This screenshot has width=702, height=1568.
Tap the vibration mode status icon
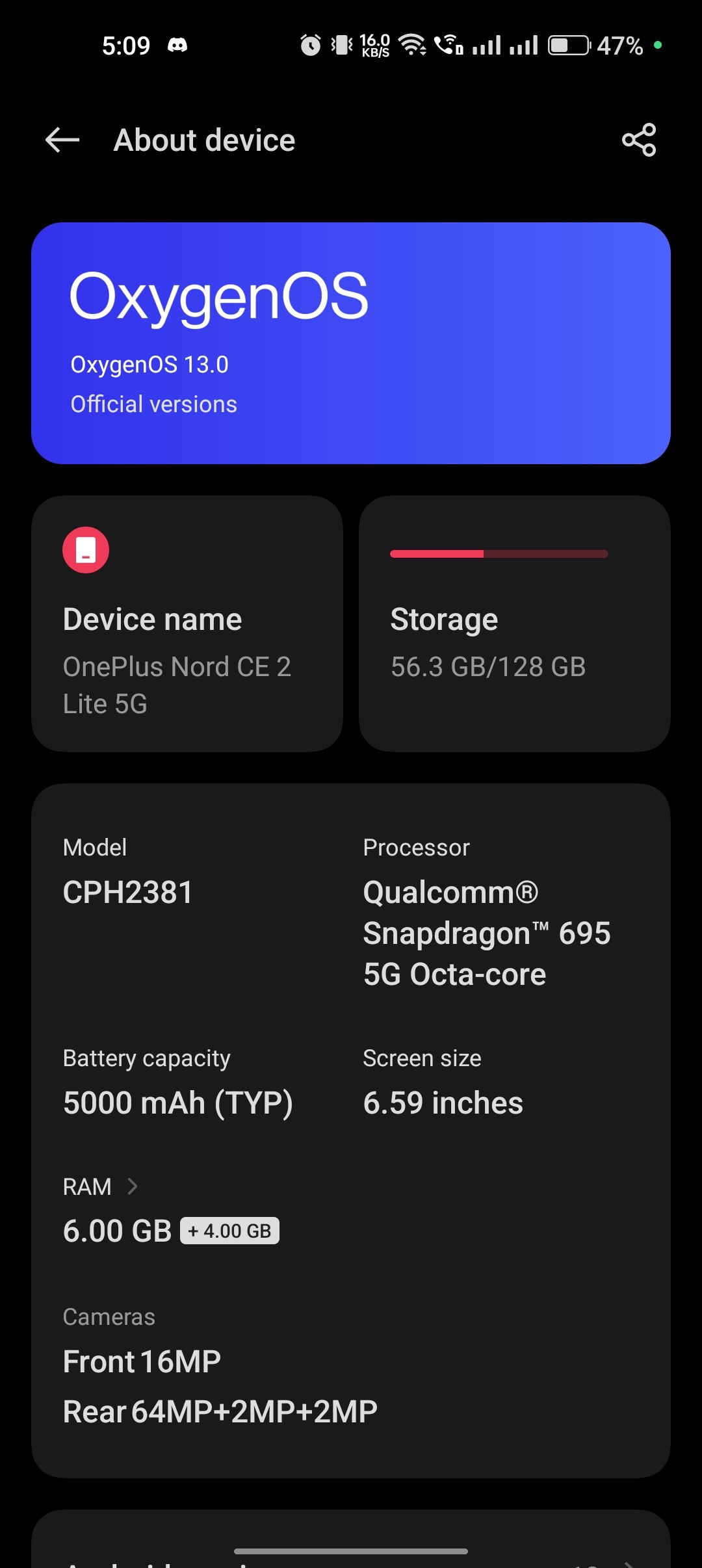[340, 44]
